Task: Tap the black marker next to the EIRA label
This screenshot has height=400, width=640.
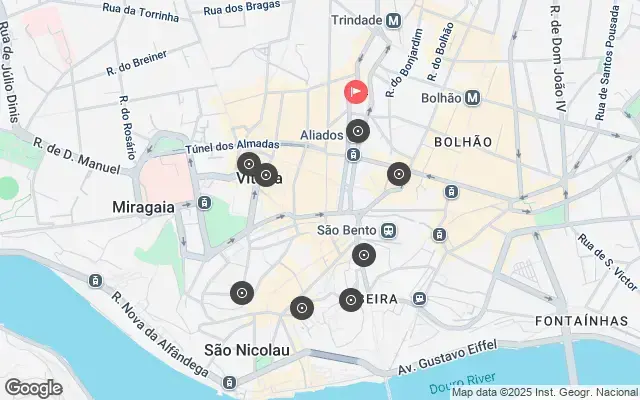Action: tap(351, 299)
